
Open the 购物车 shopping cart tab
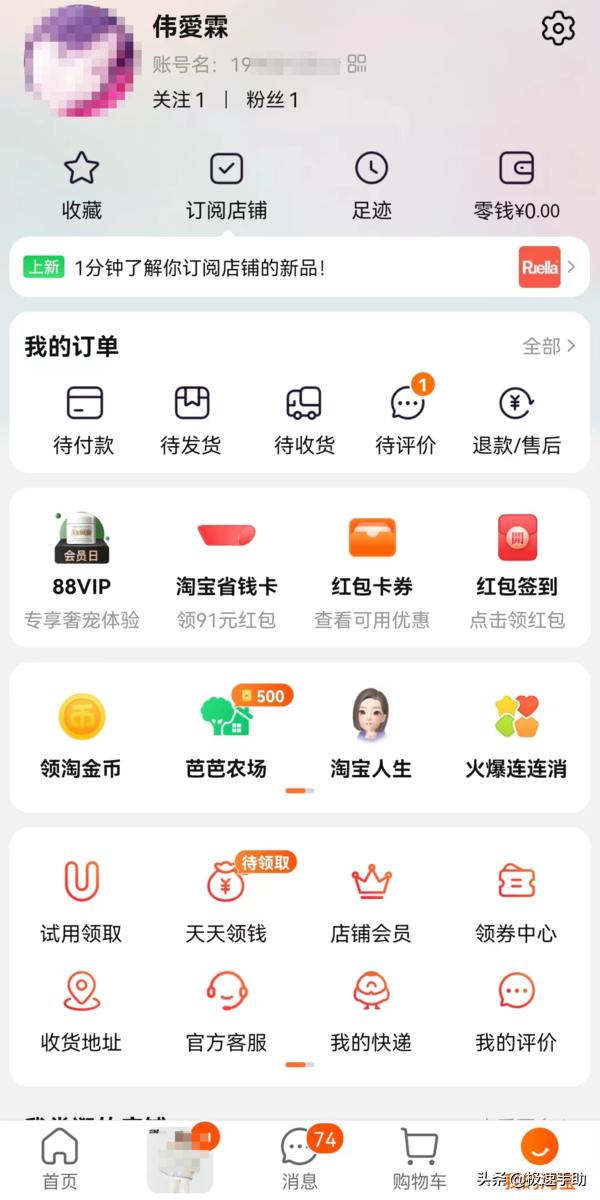(x=420, y=1158)
